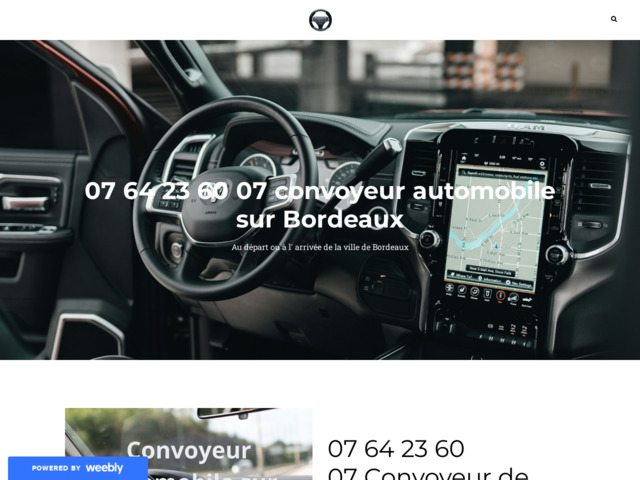Open the search icon in header
640x480 pixels.
614,19
